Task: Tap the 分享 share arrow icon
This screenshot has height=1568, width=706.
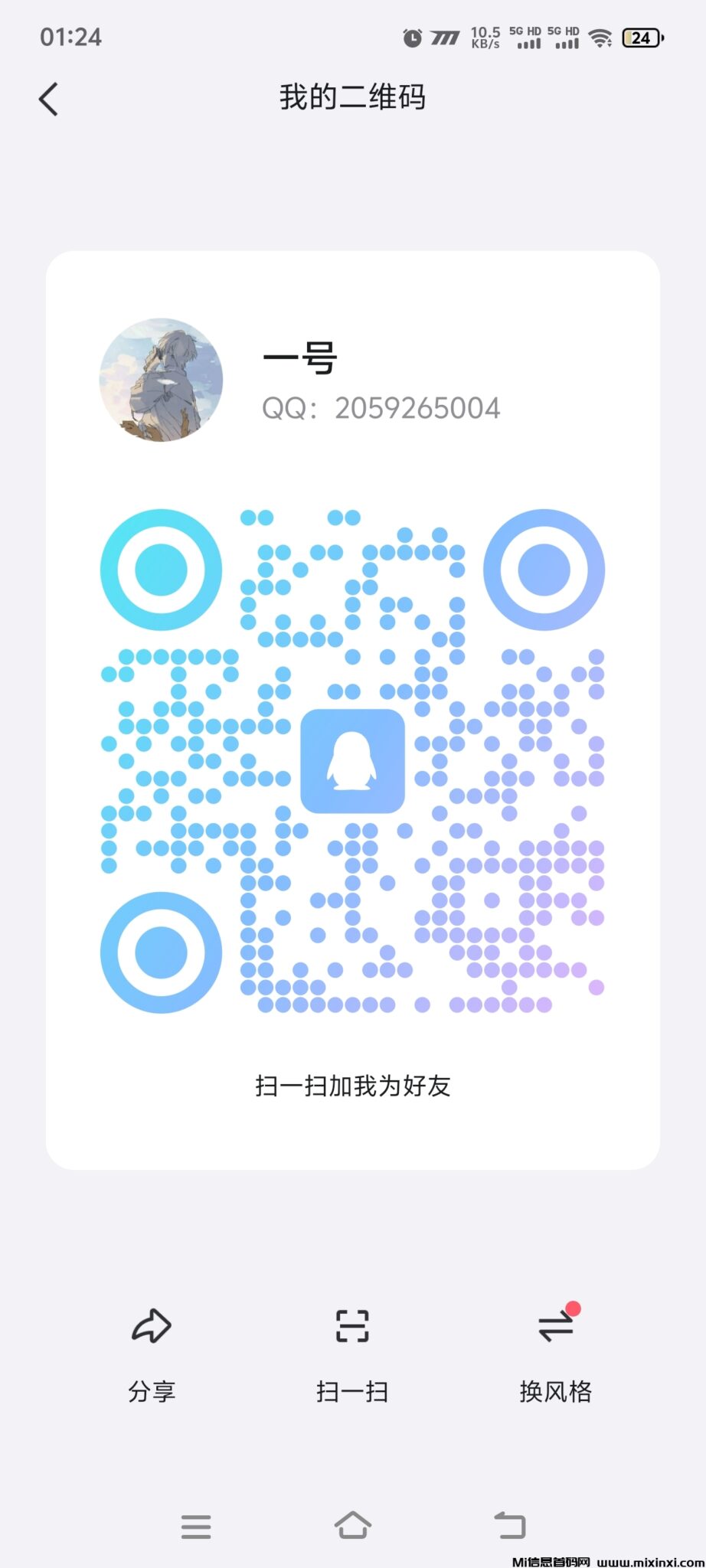Action: point(152,1327)
